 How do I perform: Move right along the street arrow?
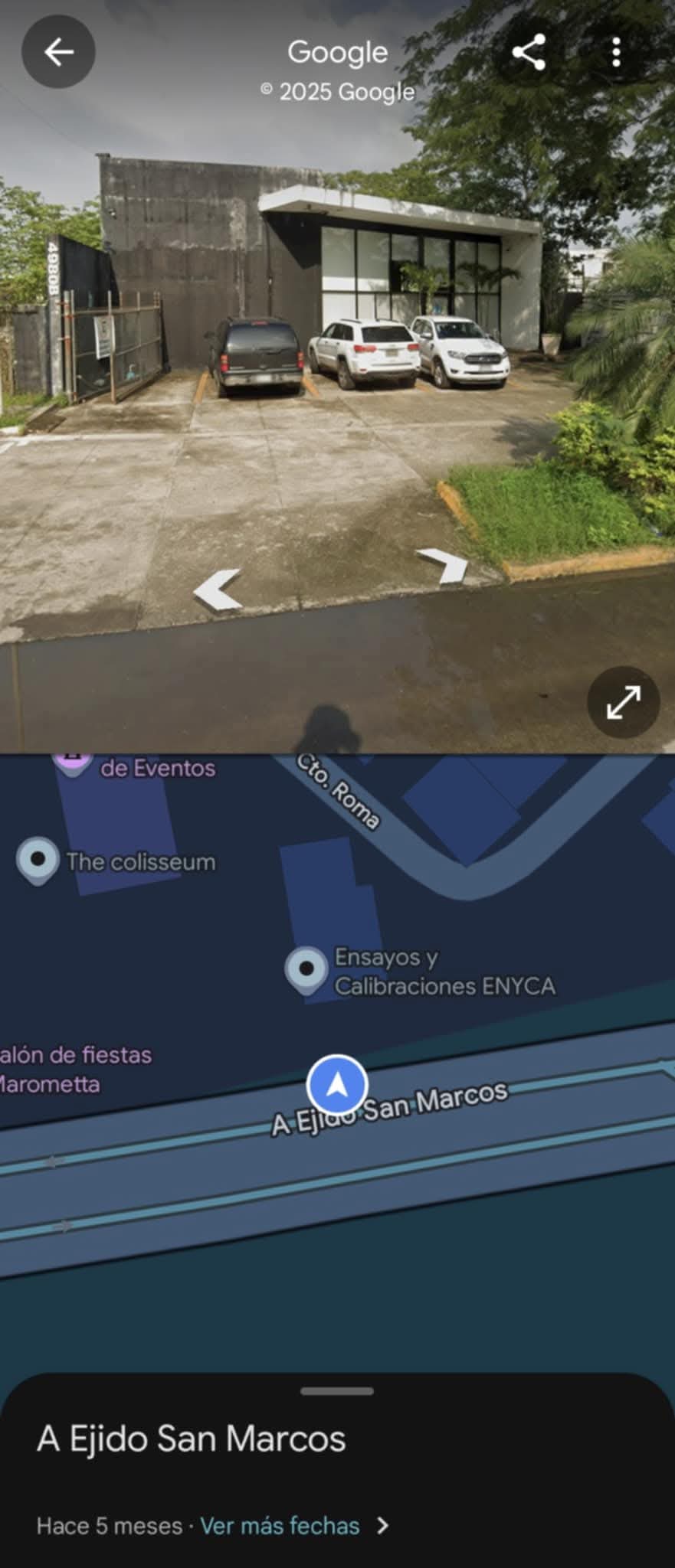[x=444, y=564]
